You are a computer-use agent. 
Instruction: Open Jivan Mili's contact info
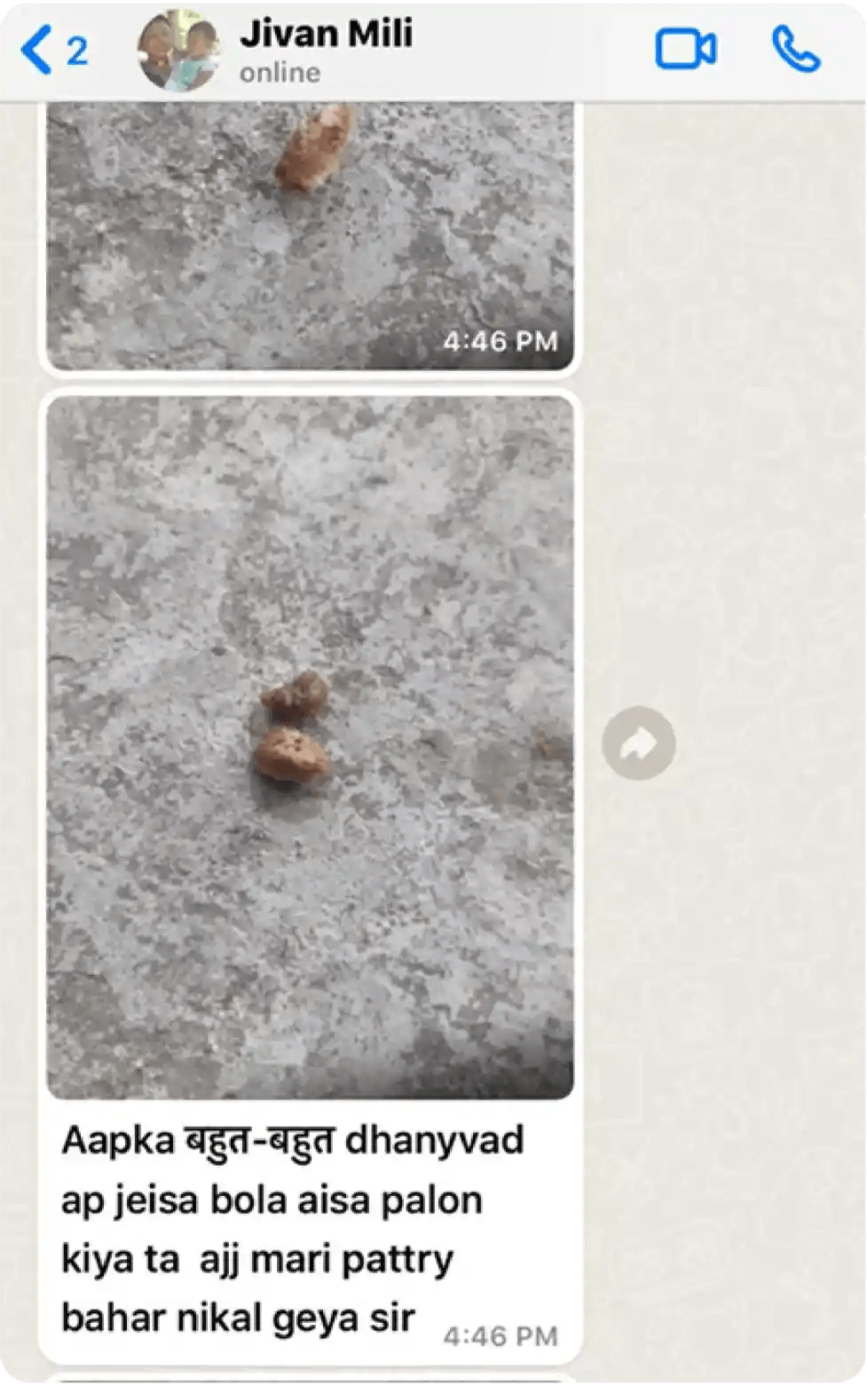click(325, 51)
